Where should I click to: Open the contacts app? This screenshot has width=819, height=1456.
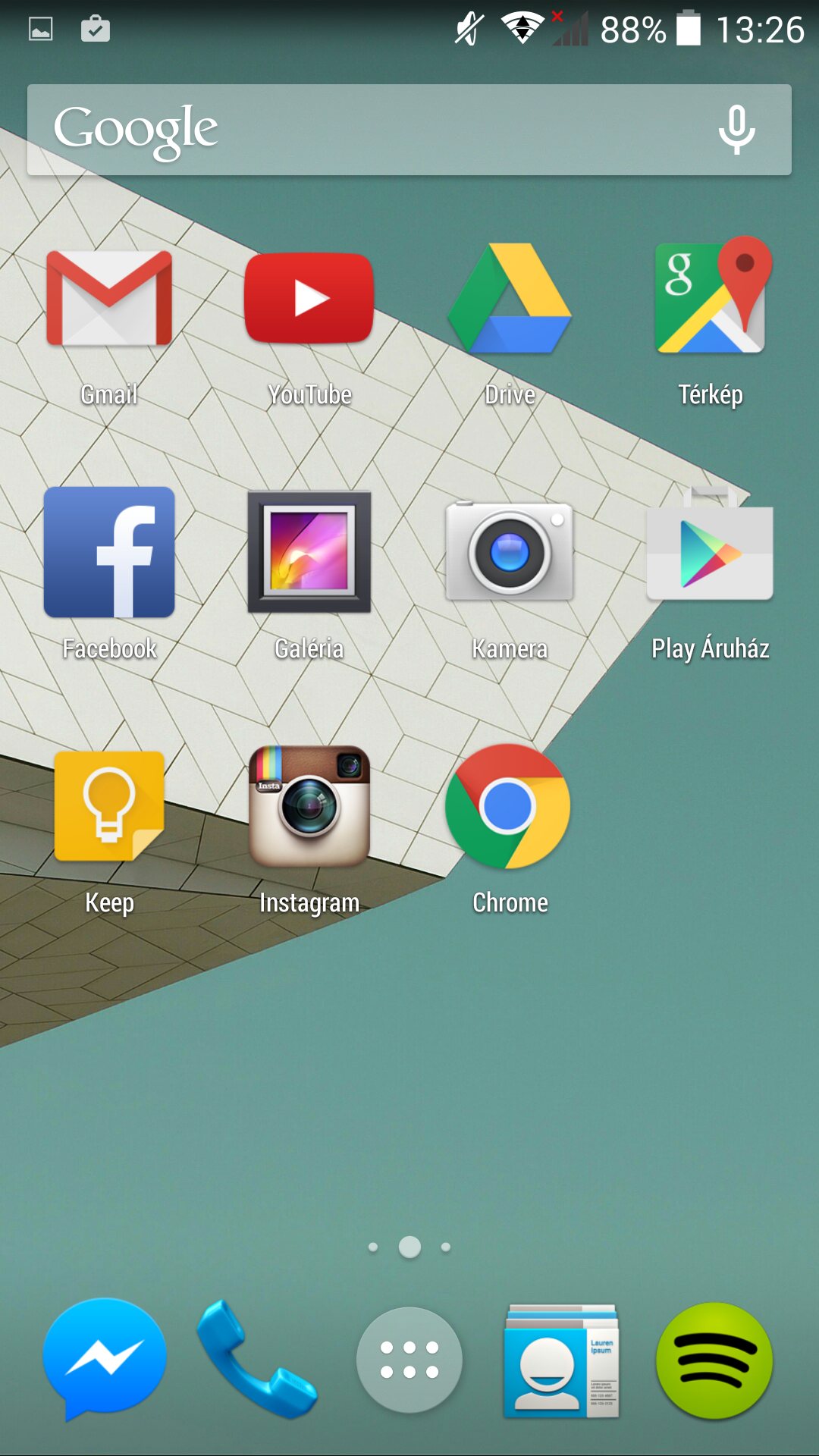tap(561, 1361)
